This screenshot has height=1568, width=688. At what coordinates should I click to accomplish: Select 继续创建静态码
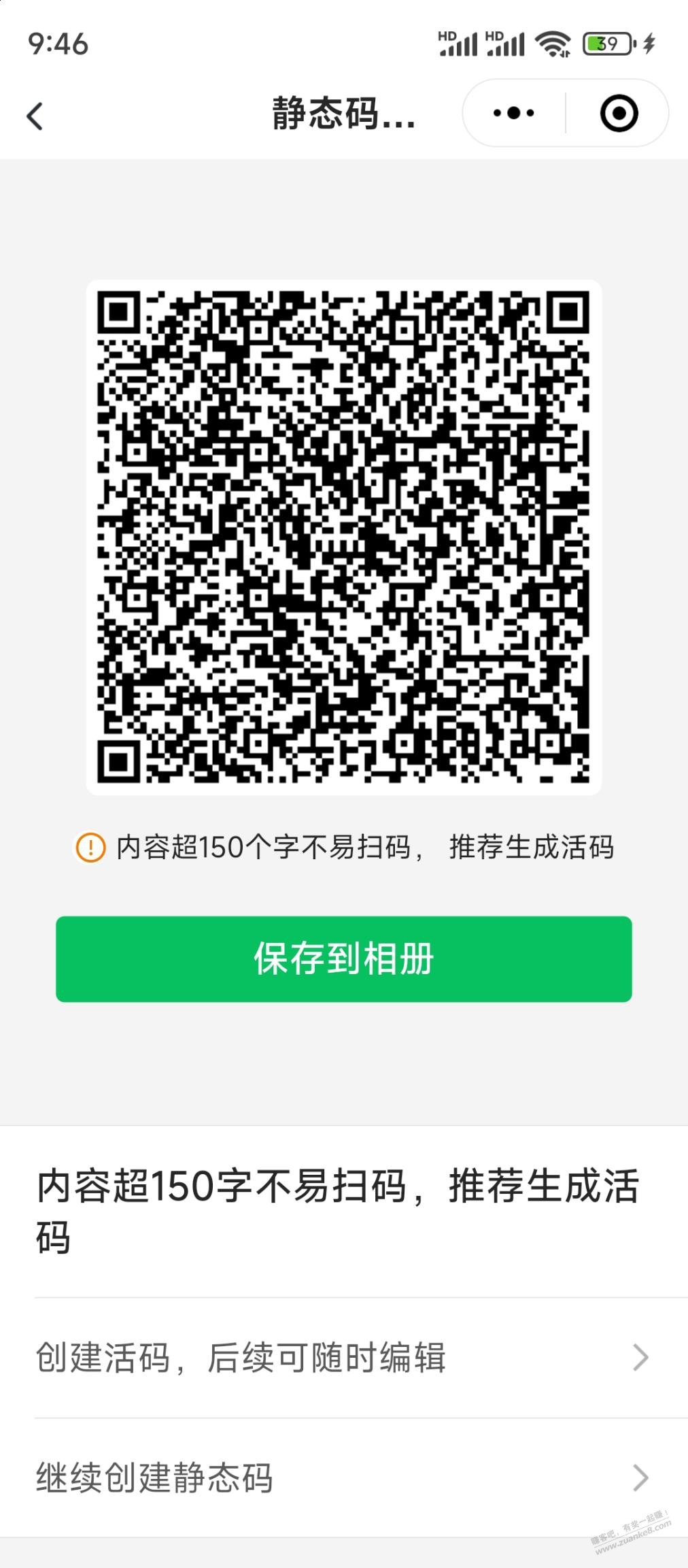(x=343, y=1478)
